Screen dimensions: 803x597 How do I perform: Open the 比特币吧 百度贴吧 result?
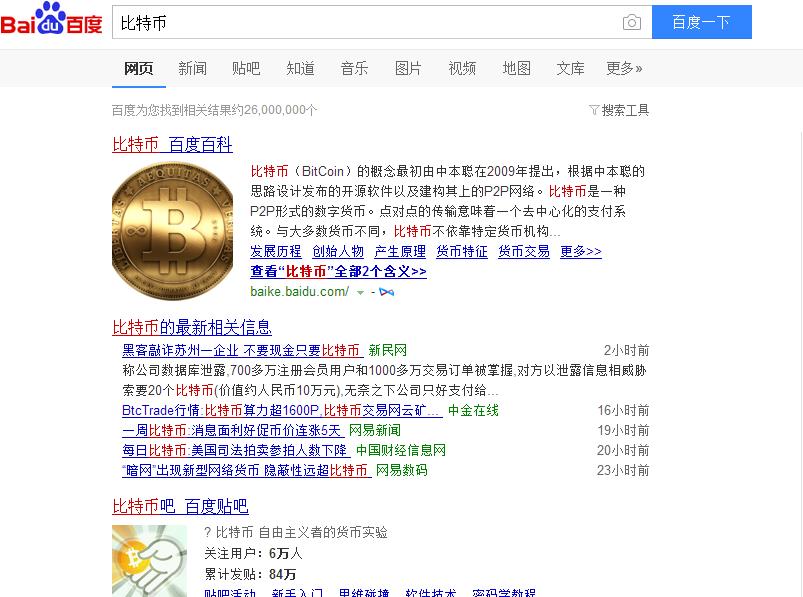180,507
